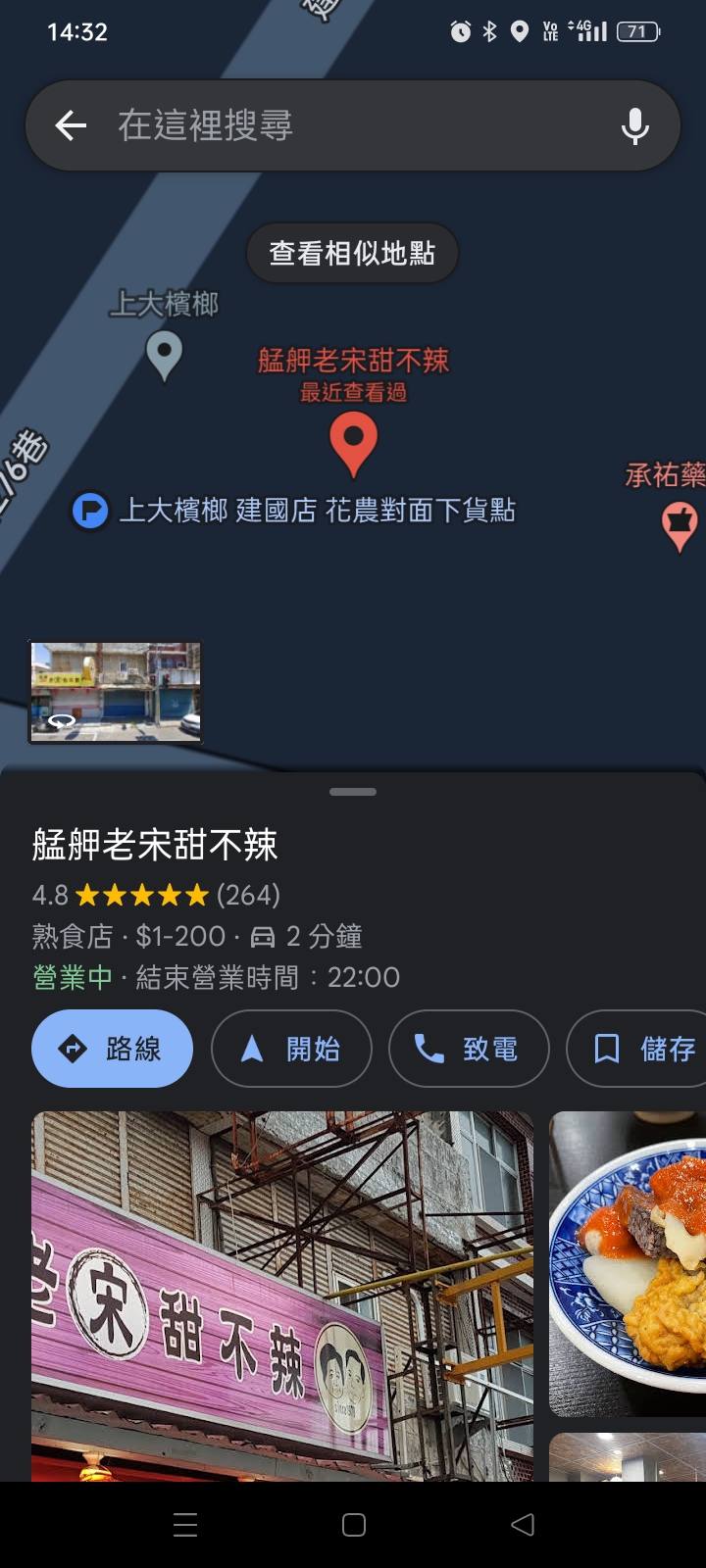This screenshot has width=706, height=1568.
Task: Go back using the system back button
Action: point(523,1525)
